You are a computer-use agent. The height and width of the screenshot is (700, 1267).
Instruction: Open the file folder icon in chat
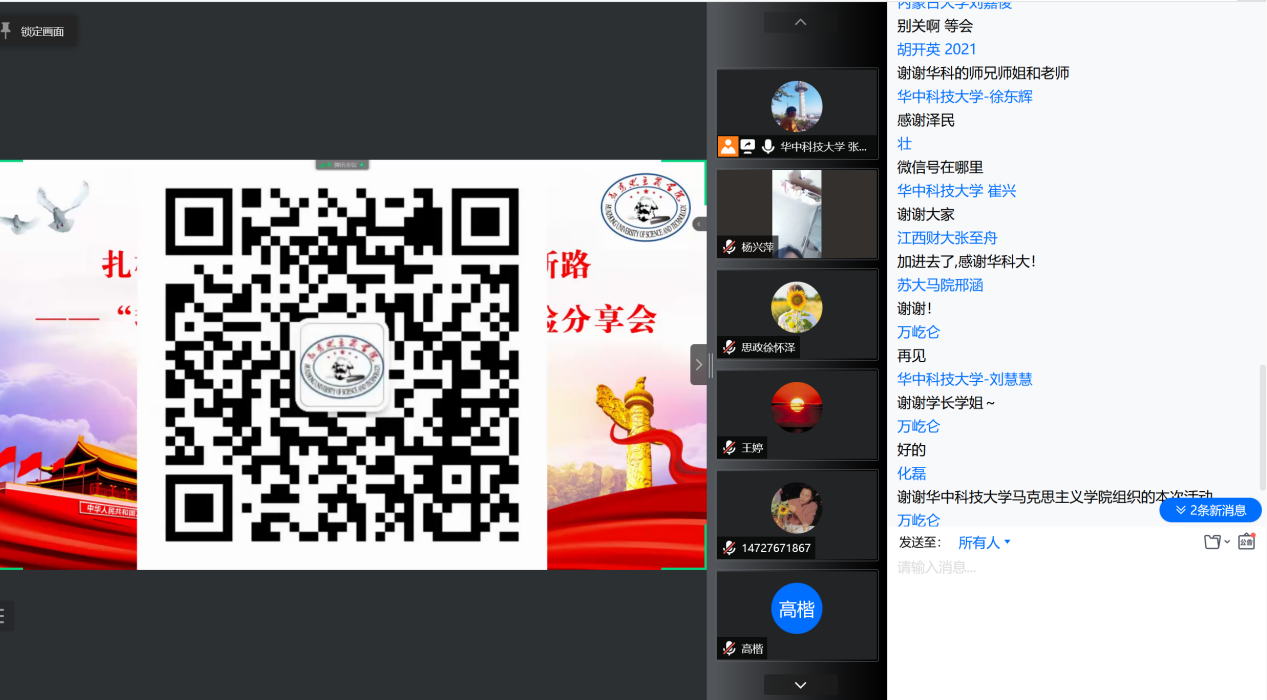point(1214,542)
